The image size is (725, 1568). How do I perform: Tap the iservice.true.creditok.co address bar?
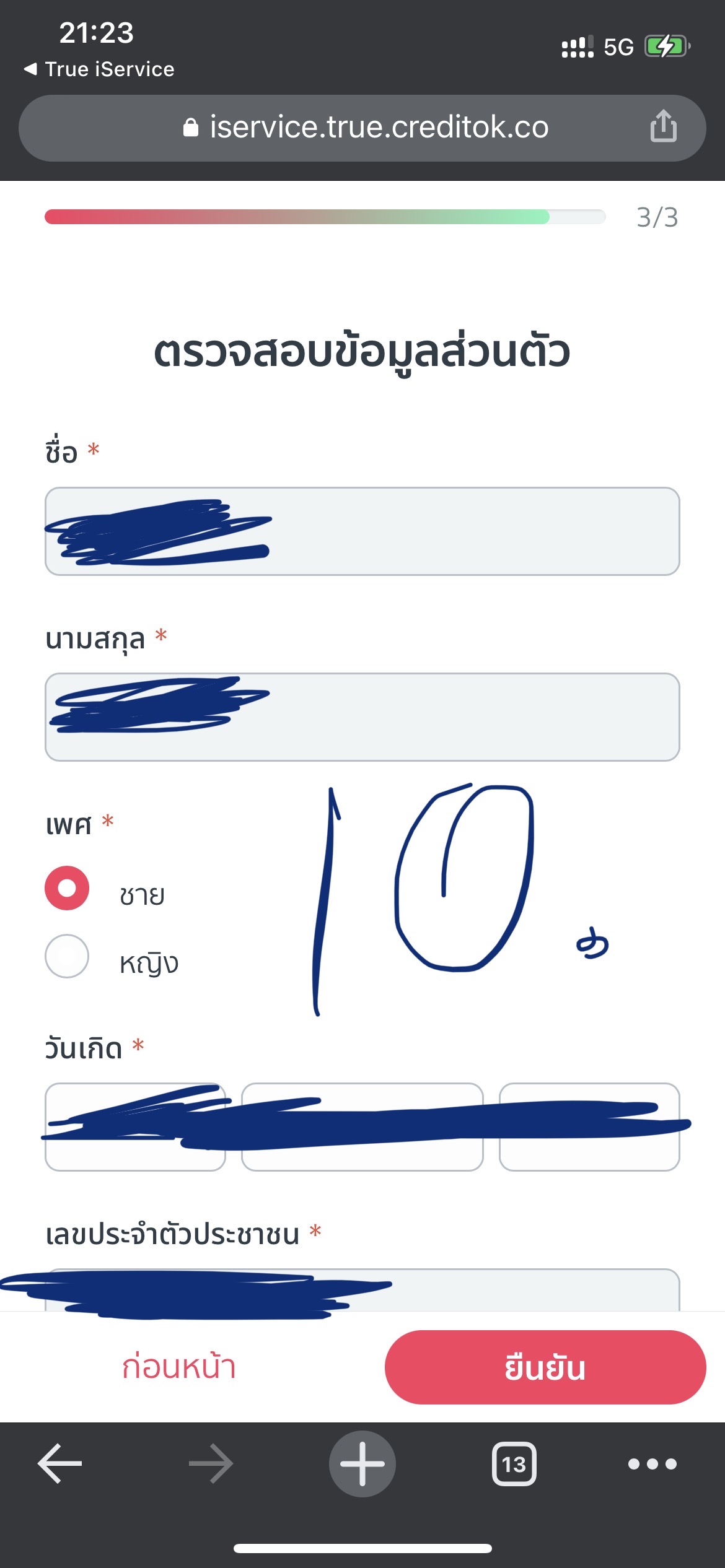(362, 128)
